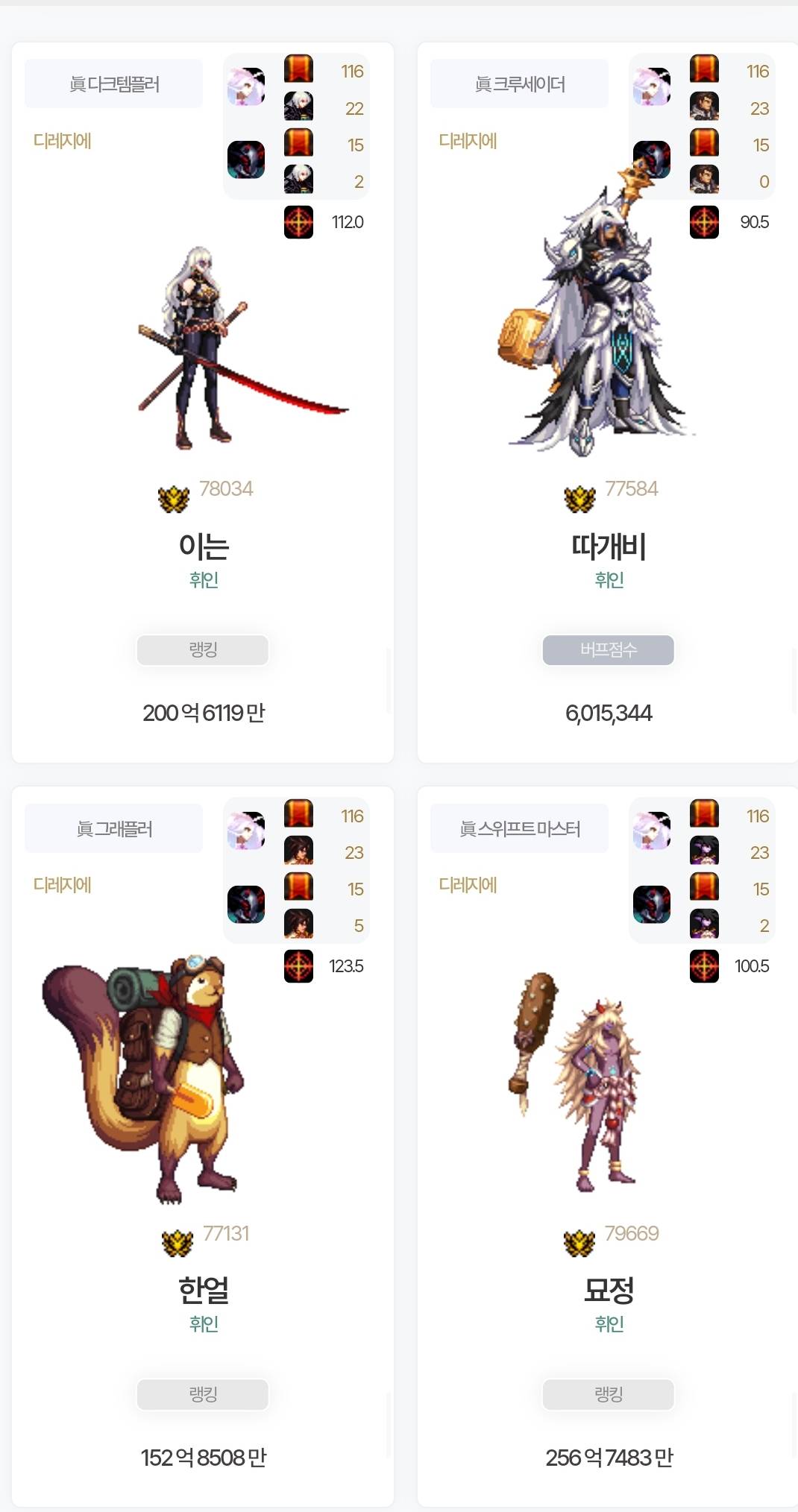Viewport: 798px width, 1512px height.
Task: Open the 이는 character card
Action: click(203, 403)
